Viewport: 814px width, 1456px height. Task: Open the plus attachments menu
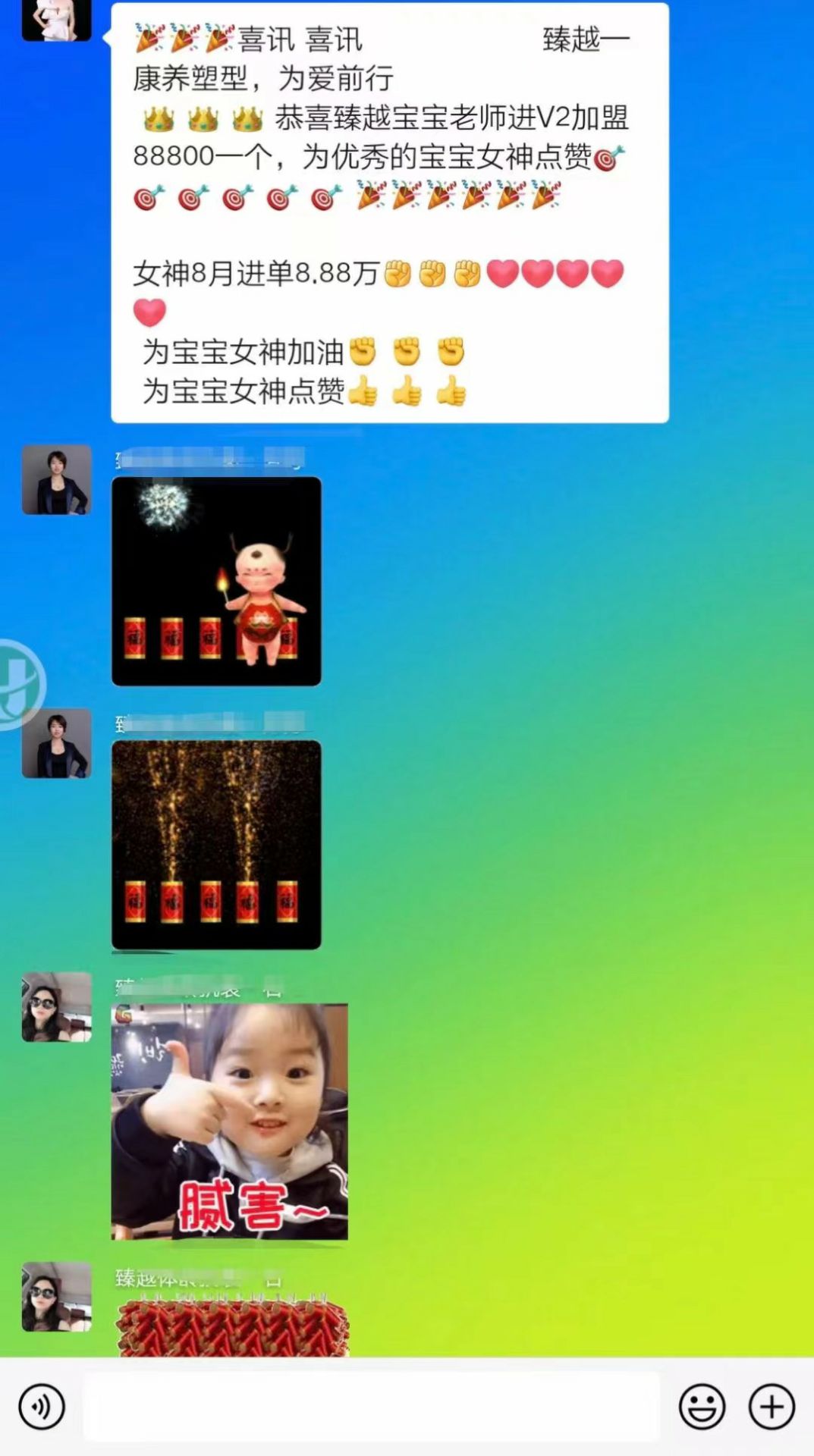click(772, 1407)
